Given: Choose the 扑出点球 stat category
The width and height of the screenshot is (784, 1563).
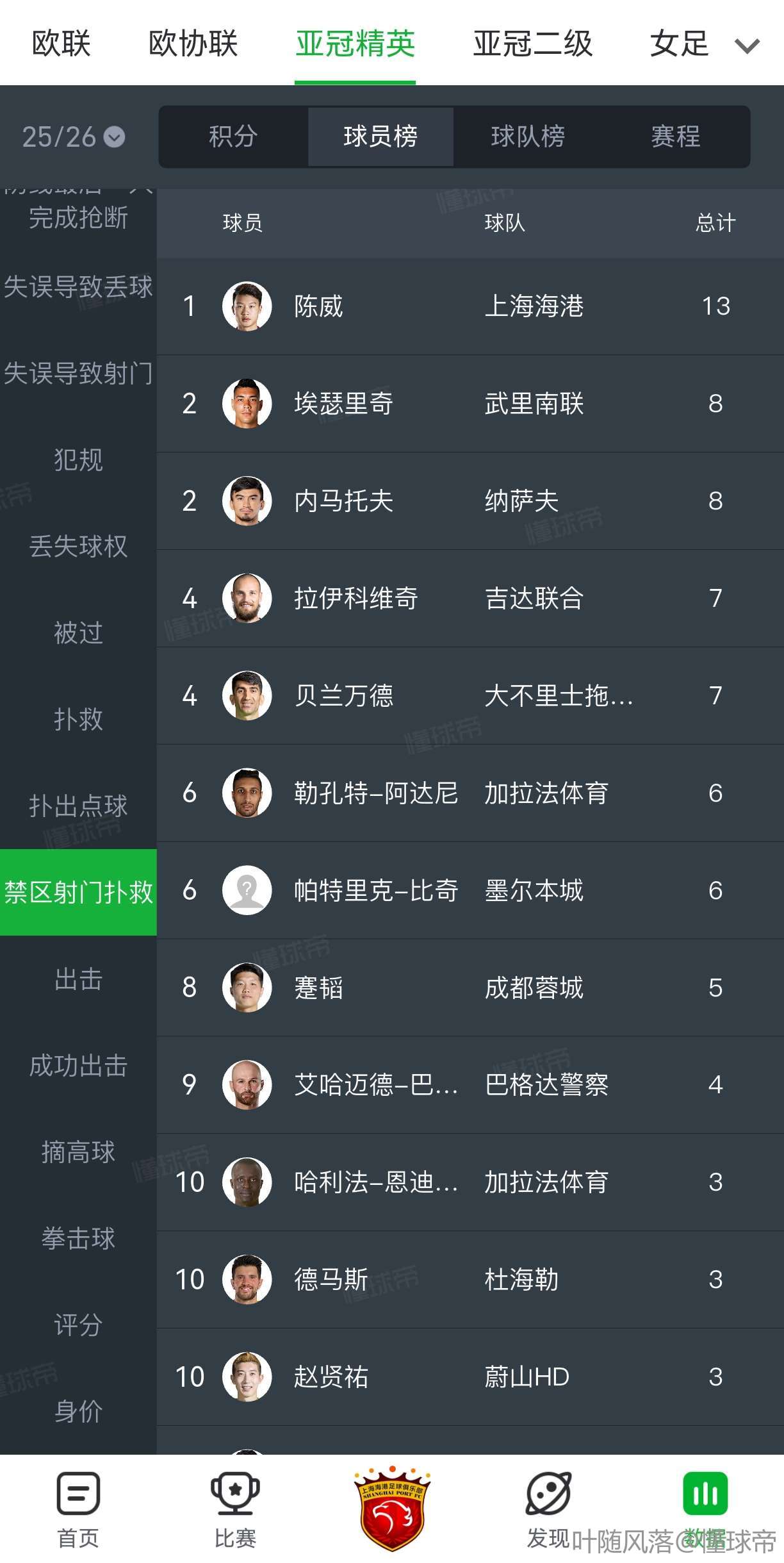Looking at the screenshot, I should pyautogui.click(x=78, y=806).
